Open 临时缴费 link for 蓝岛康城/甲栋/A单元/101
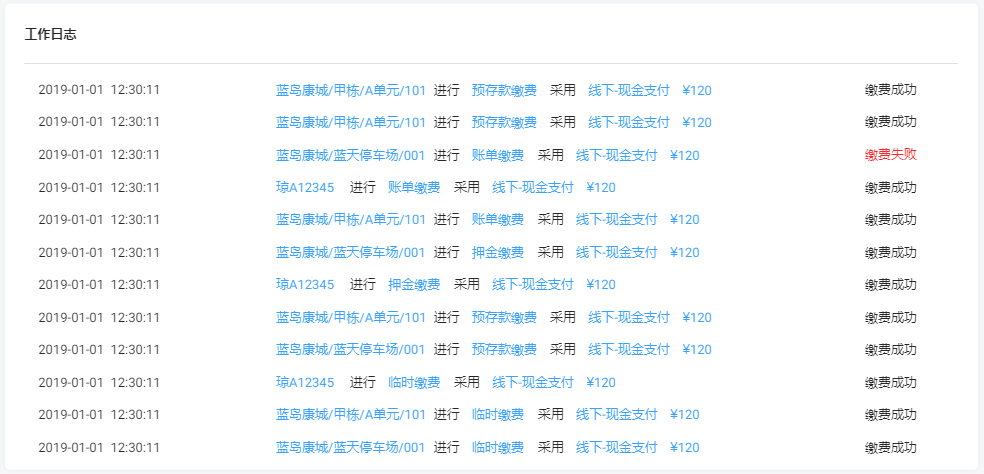984x474 pixels. click(x=498, y=415)
